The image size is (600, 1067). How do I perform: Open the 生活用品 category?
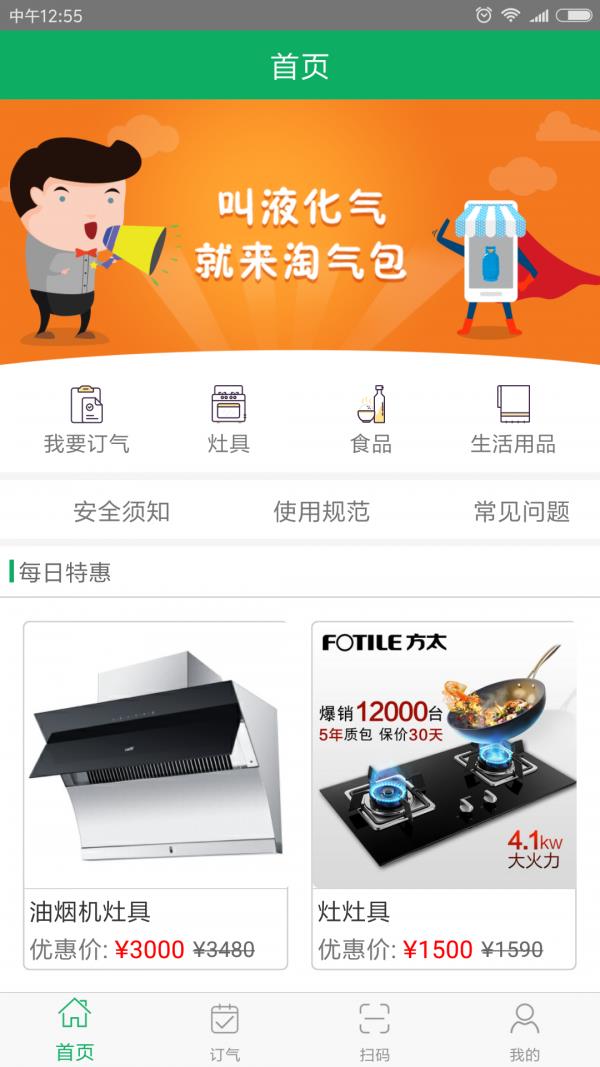click(513, 418)
